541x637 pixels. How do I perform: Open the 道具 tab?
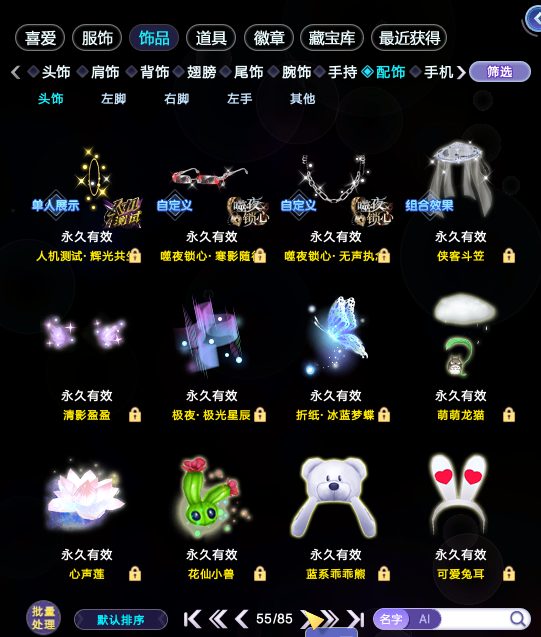pyautogui.click(x=211, y=38)
